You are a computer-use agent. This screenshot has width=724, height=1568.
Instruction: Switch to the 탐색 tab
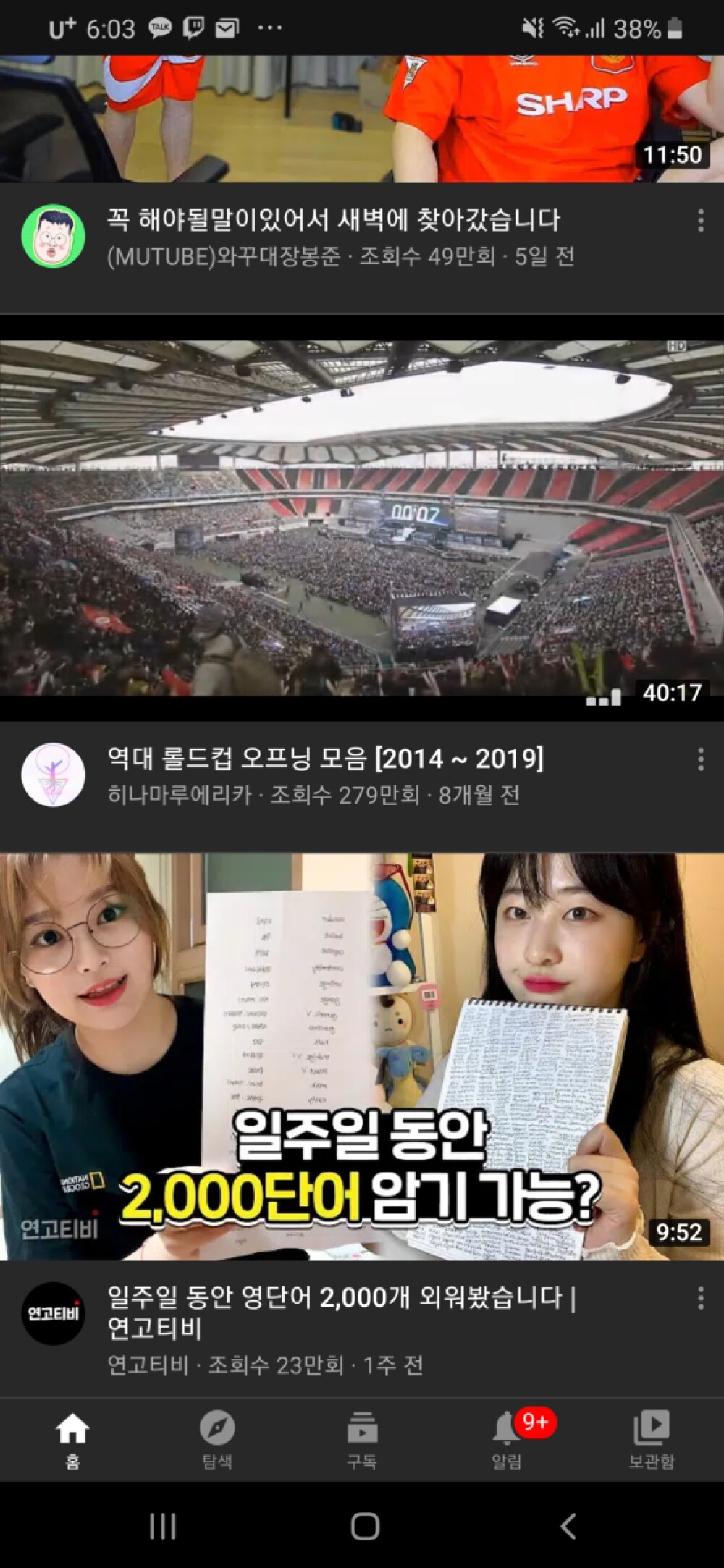217,1441
